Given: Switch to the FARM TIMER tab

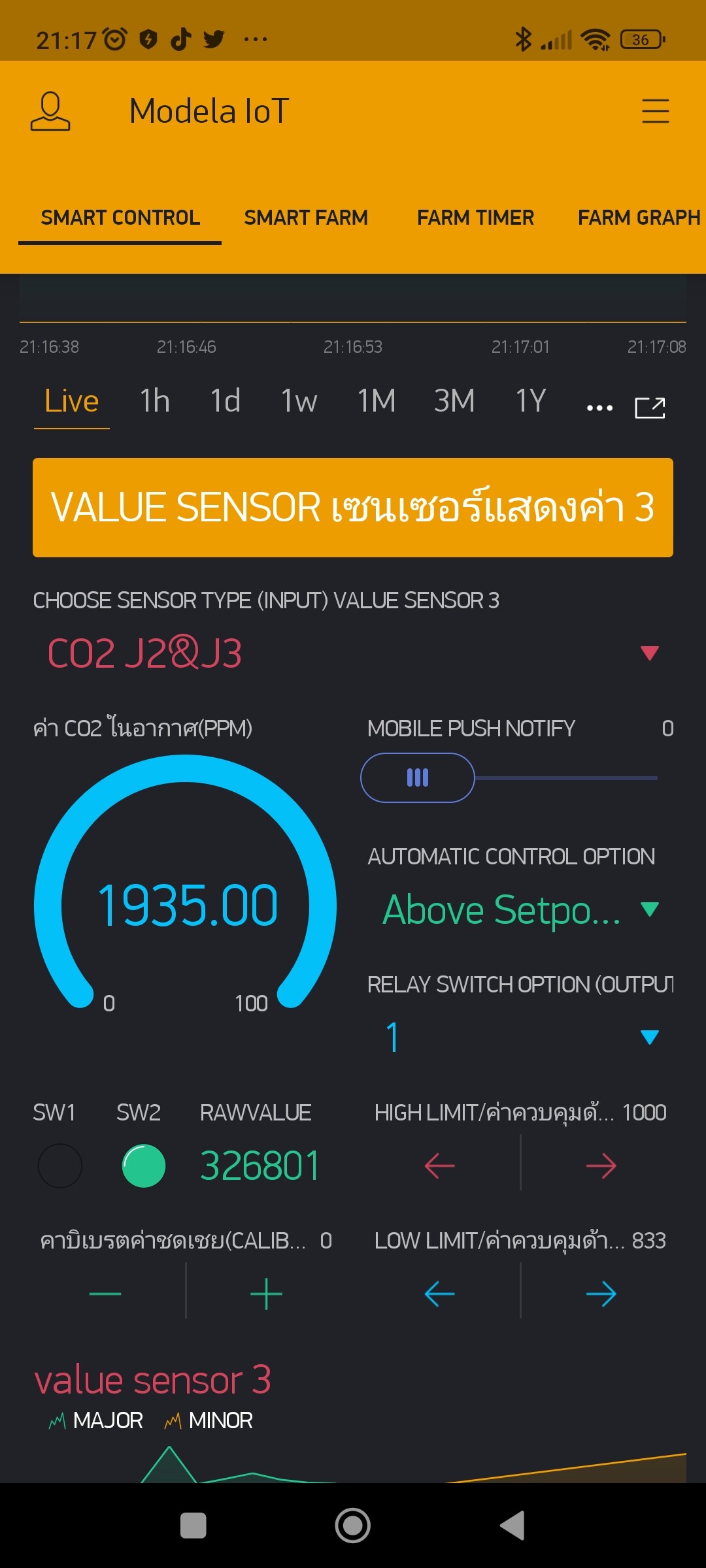Looking at the screenshot, I should pos(475,218).
